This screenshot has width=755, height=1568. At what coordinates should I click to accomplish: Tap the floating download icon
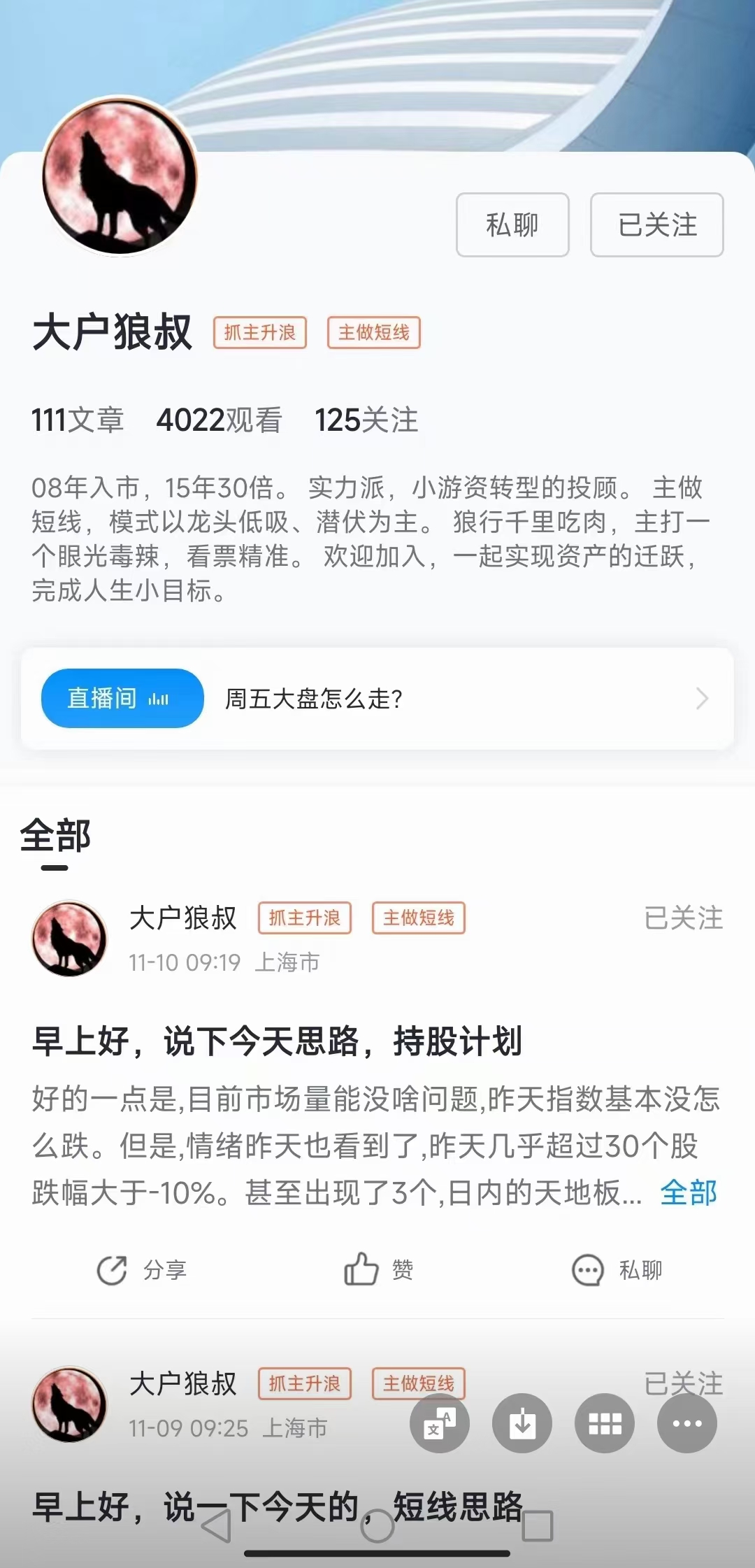pyautogui.click(x=522, y=1423)
